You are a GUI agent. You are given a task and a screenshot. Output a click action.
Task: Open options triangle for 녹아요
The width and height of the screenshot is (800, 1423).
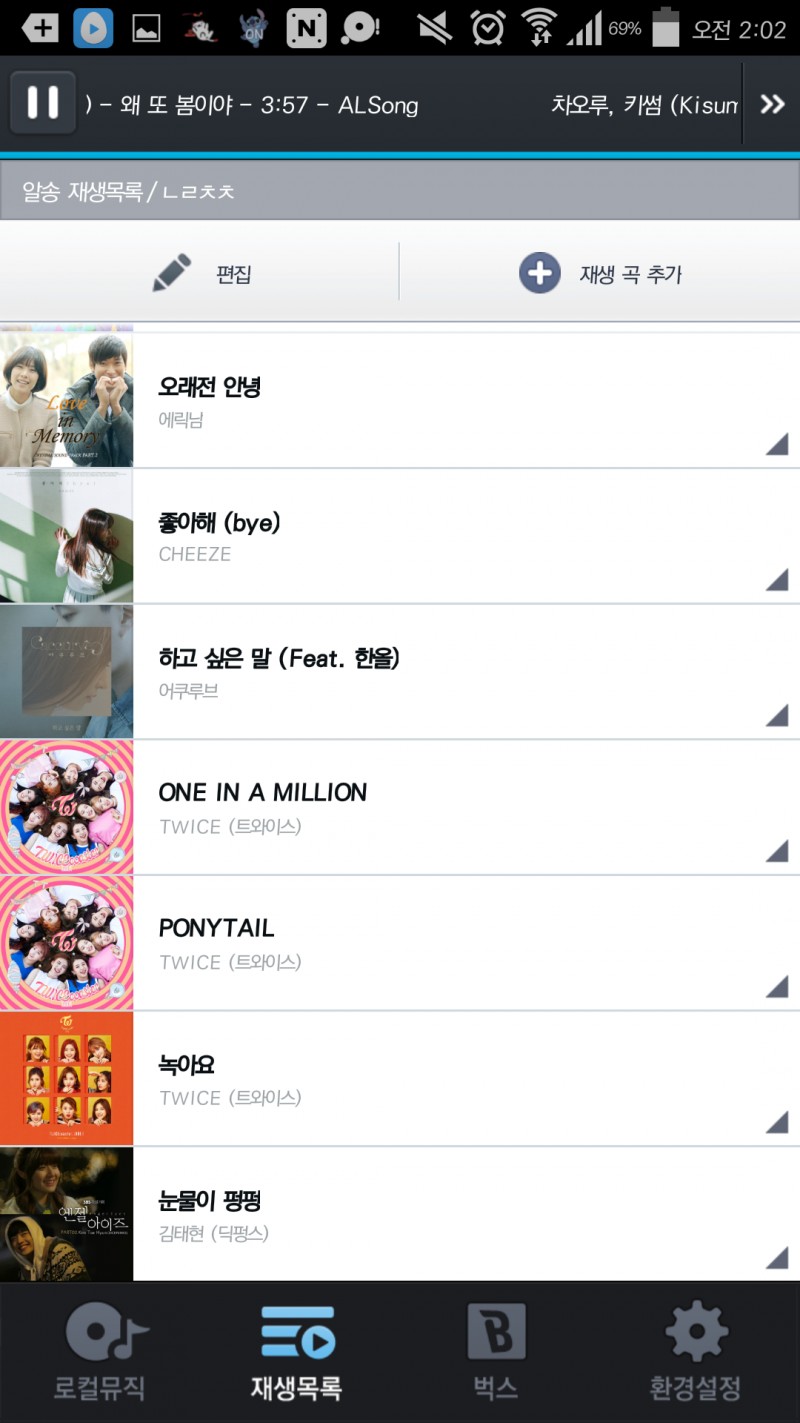(776, 1122)
